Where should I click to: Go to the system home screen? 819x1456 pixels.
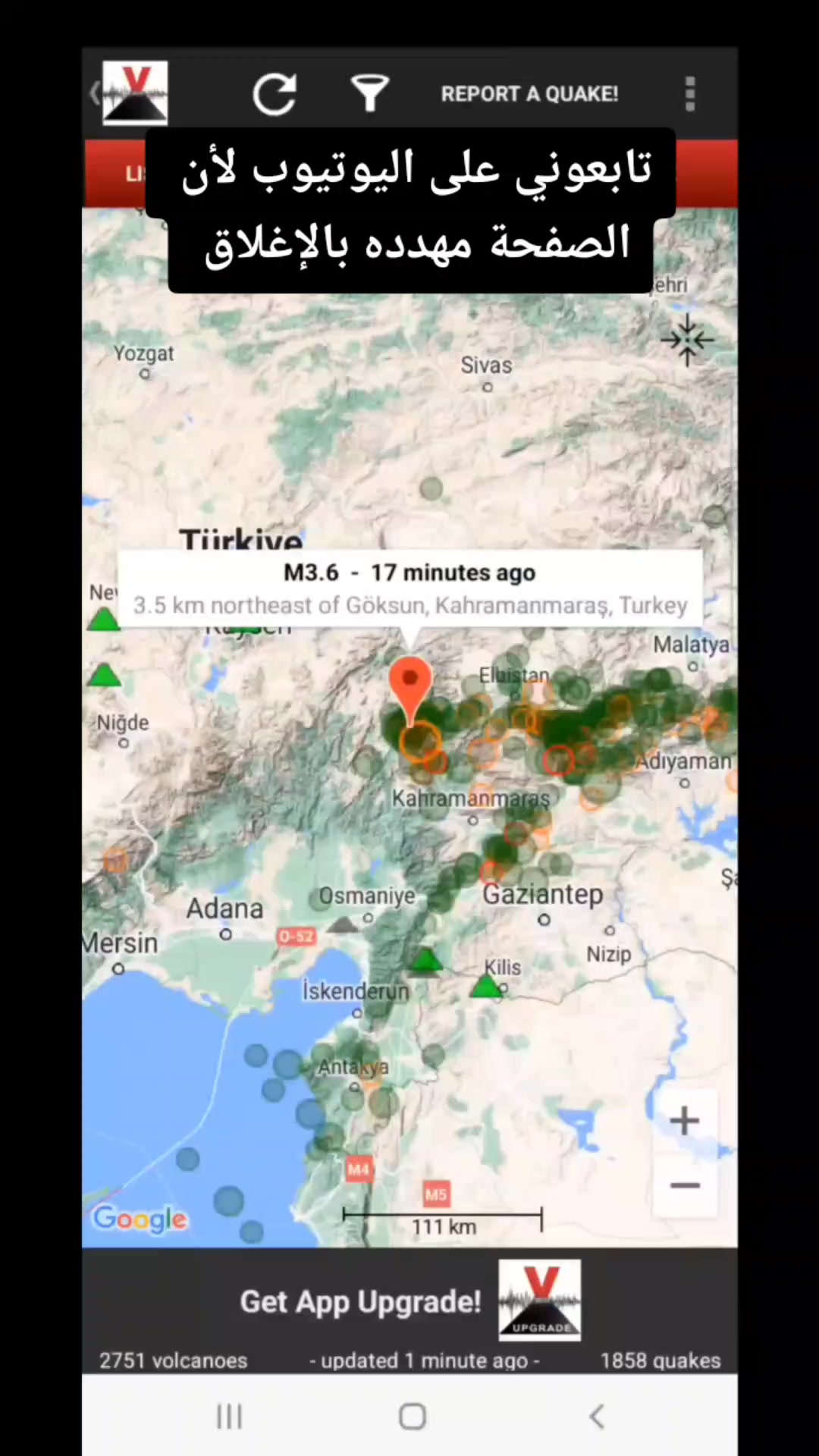(413, 1416)
